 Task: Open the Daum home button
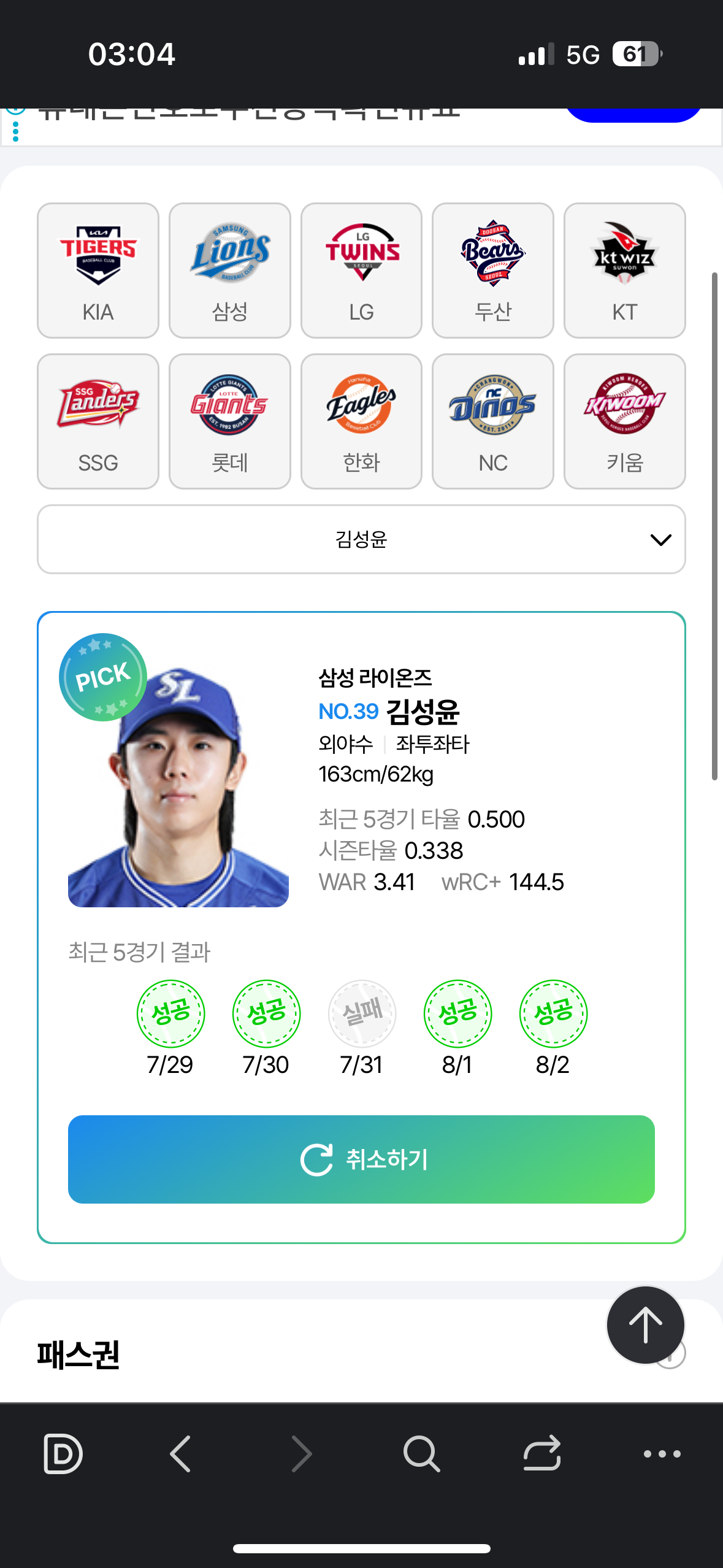tap(63, 1453)
